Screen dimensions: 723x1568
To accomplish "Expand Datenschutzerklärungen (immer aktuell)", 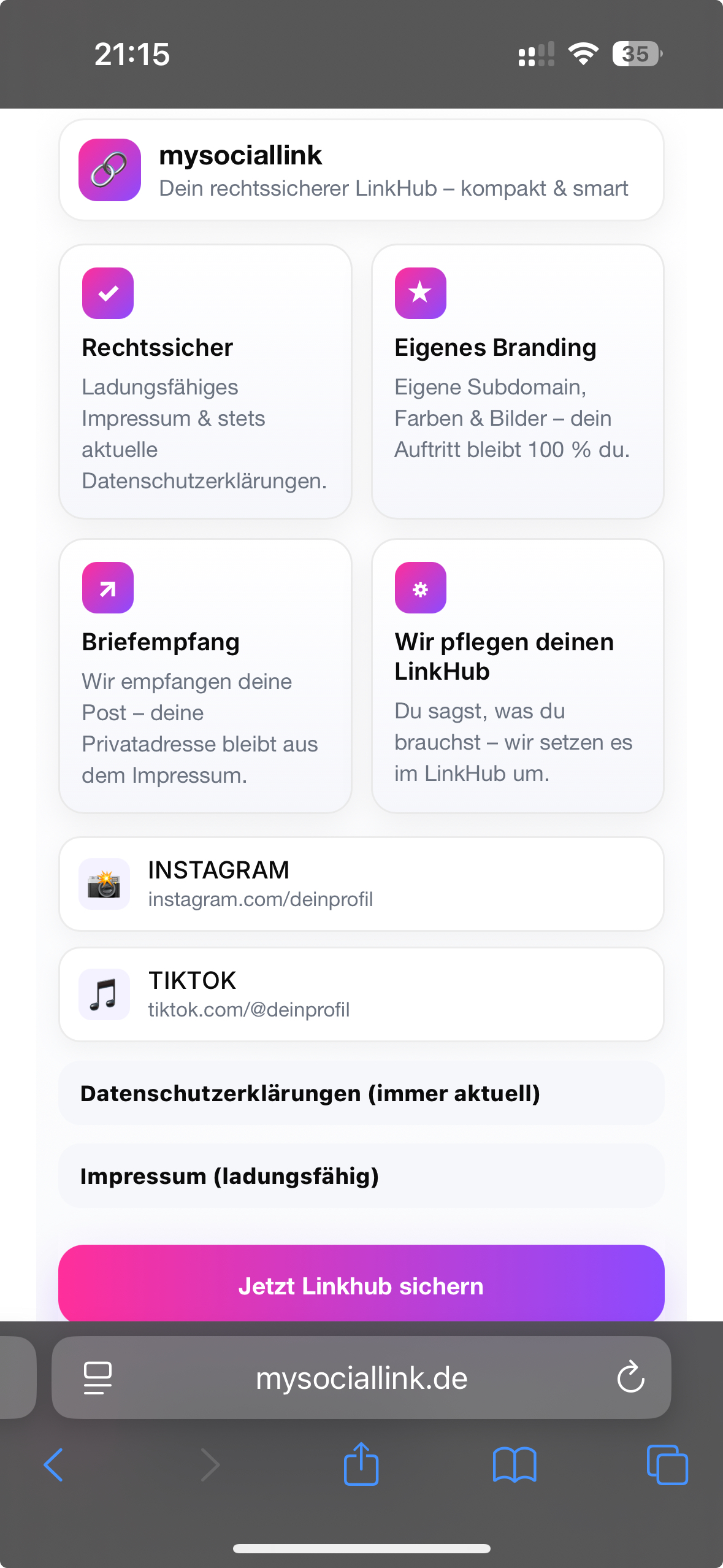I will 361,1093.
